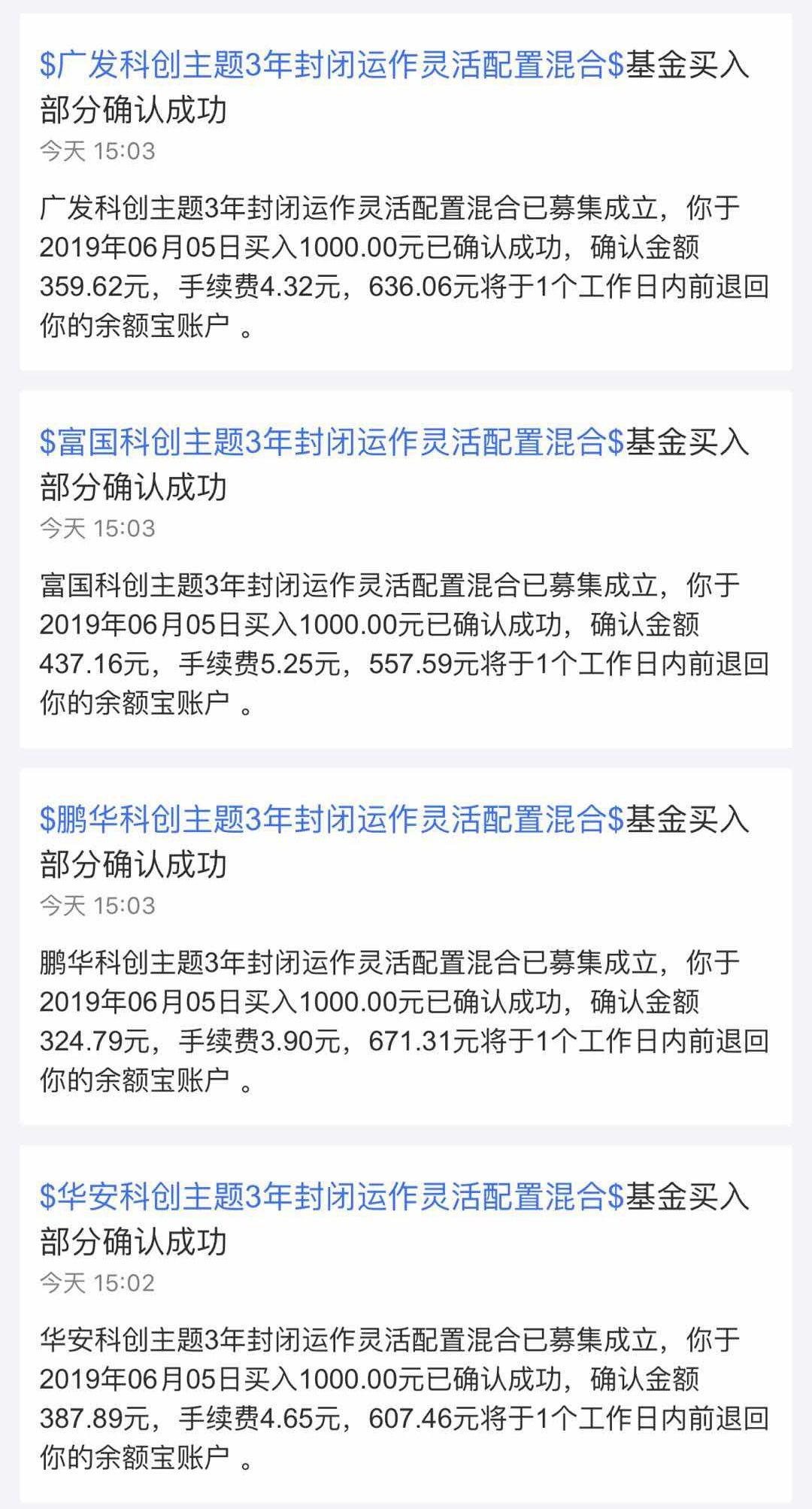The height and width of the screenshot is (1509, 812).
Task: Open the 华安科创主题3年封闭运作灵活配置混合 fund link
Action: (331, 1196)
